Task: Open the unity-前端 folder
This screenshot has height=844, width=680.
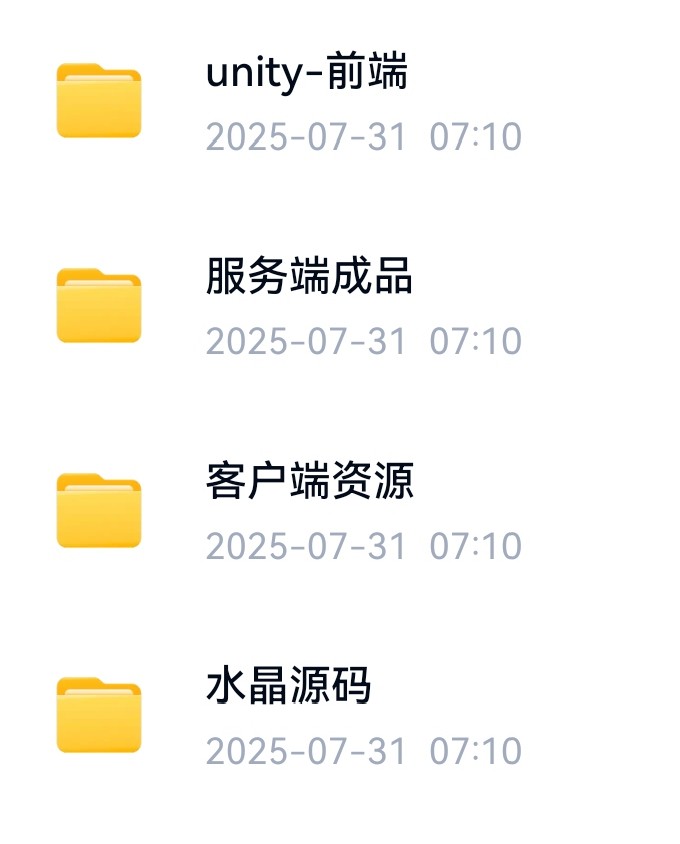Action: pyautogui.click(x=306, y=74)
